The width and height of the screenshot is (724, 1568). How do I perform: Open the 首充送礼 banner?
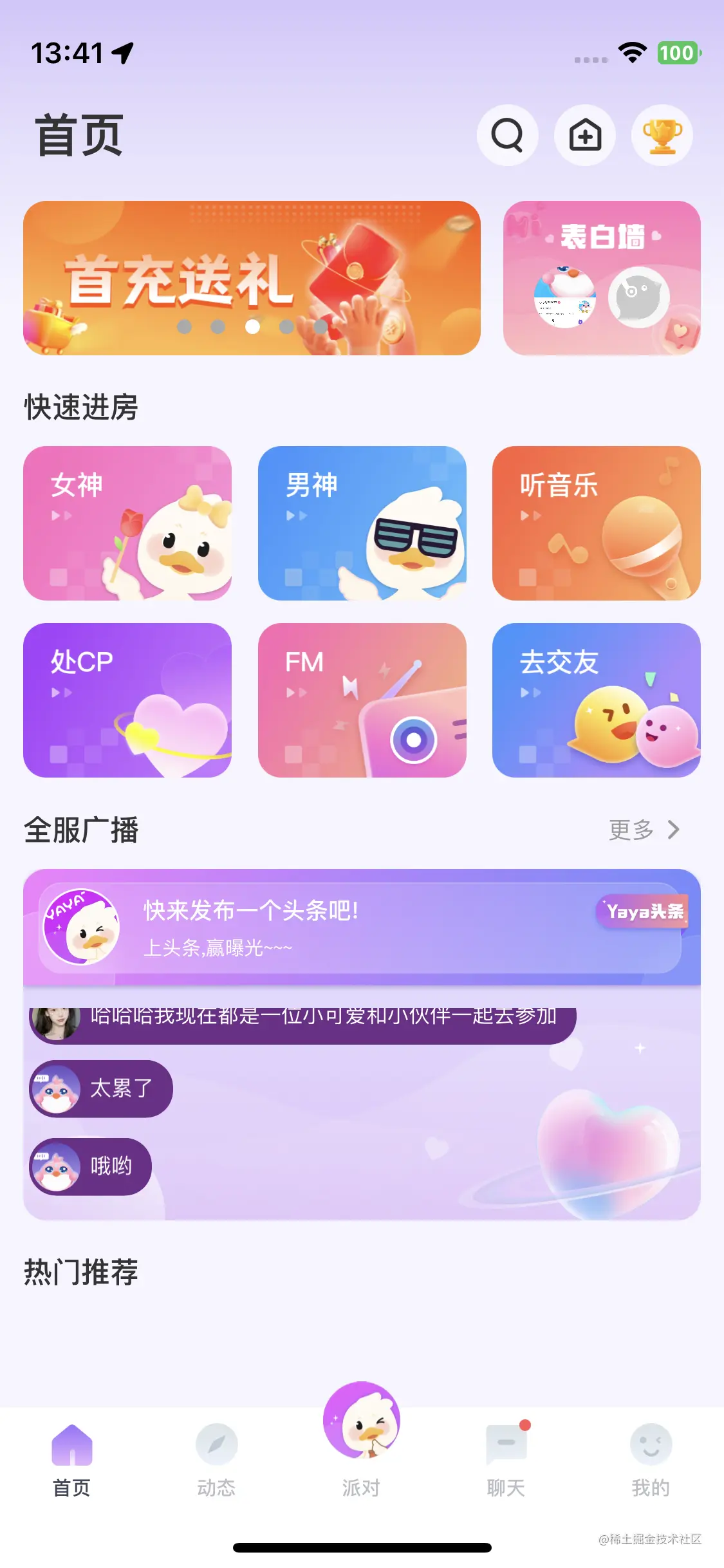click(252, 277)
